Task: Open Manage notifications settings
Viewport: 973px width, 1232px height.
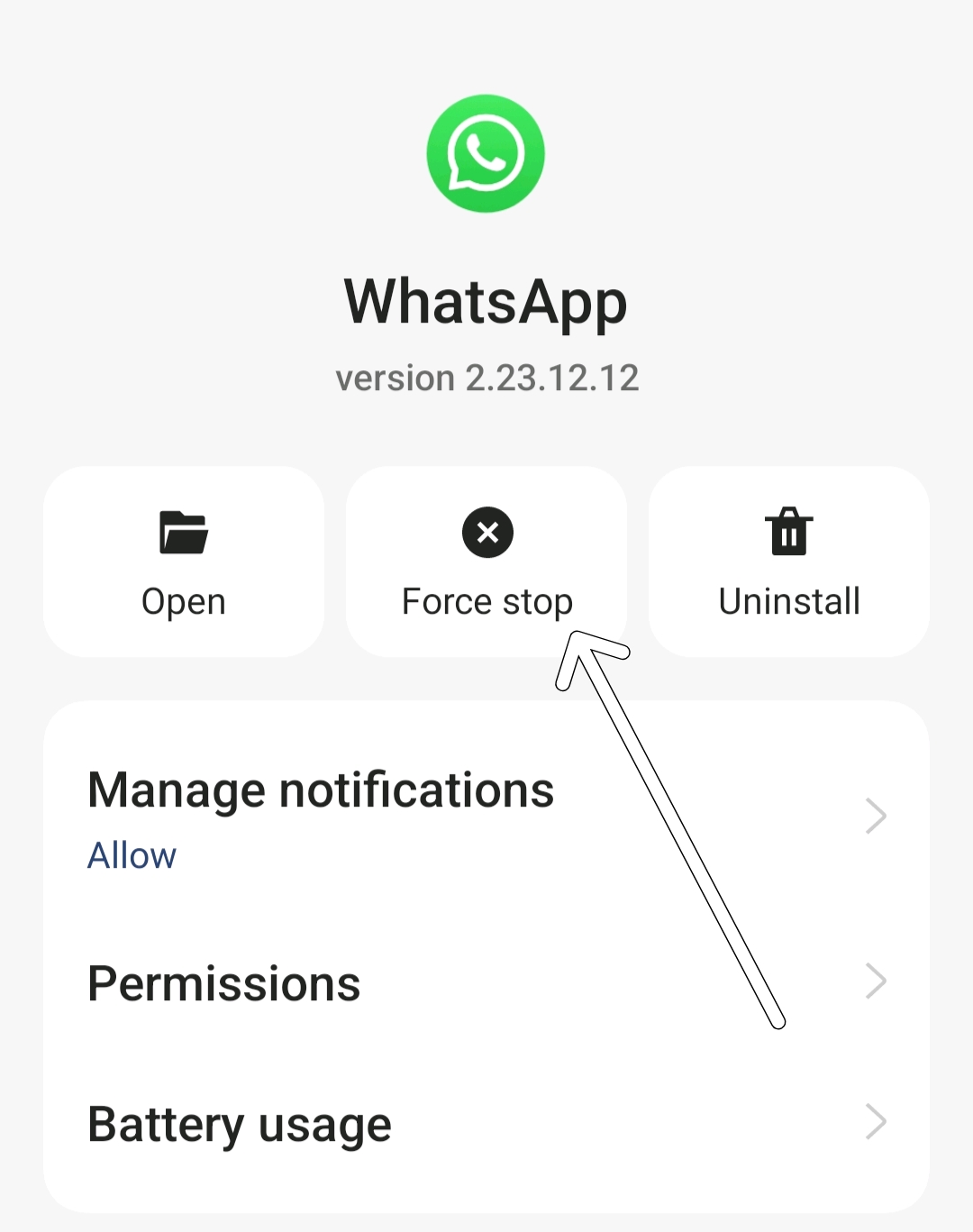Action: click(x=486, y=817)
